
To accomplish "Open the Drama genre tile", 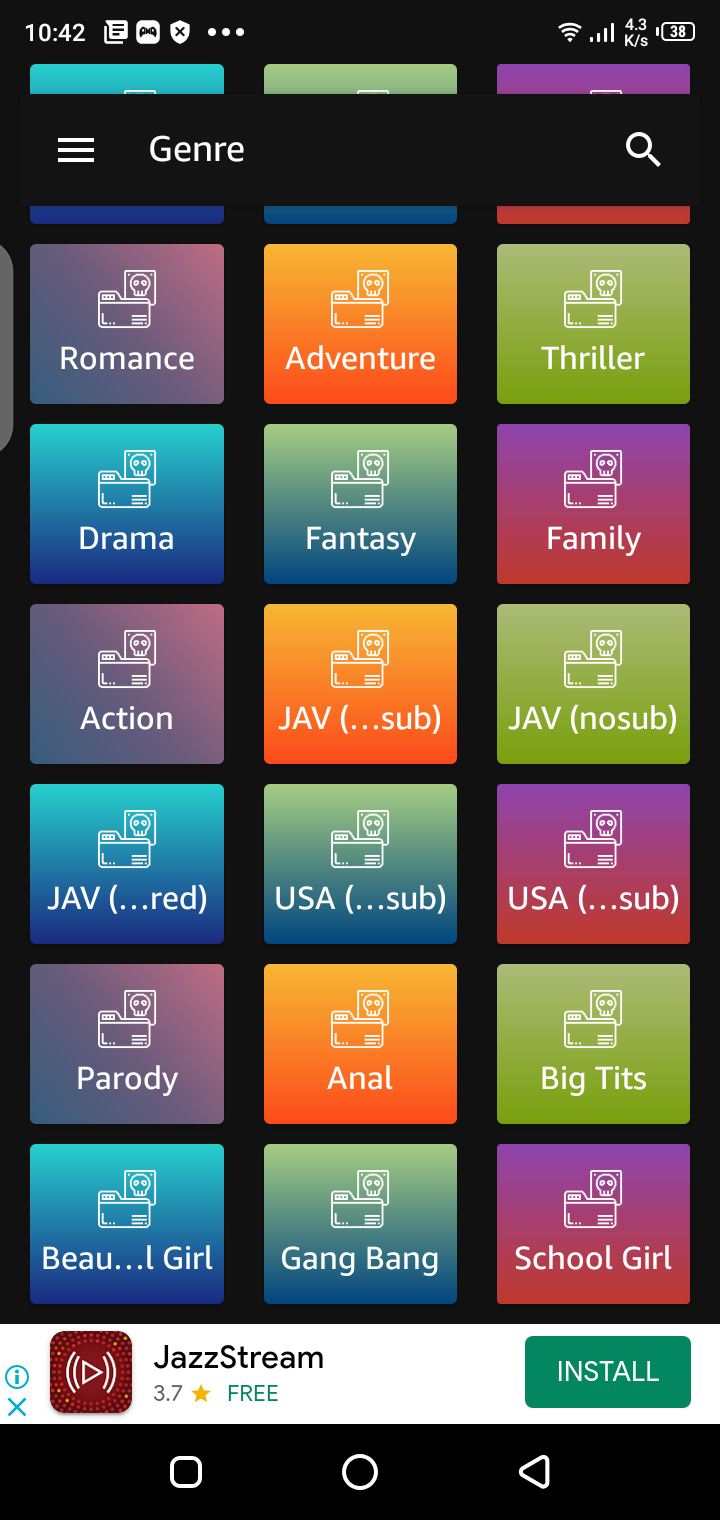I will pyautogui.click(x=127, y=504).
